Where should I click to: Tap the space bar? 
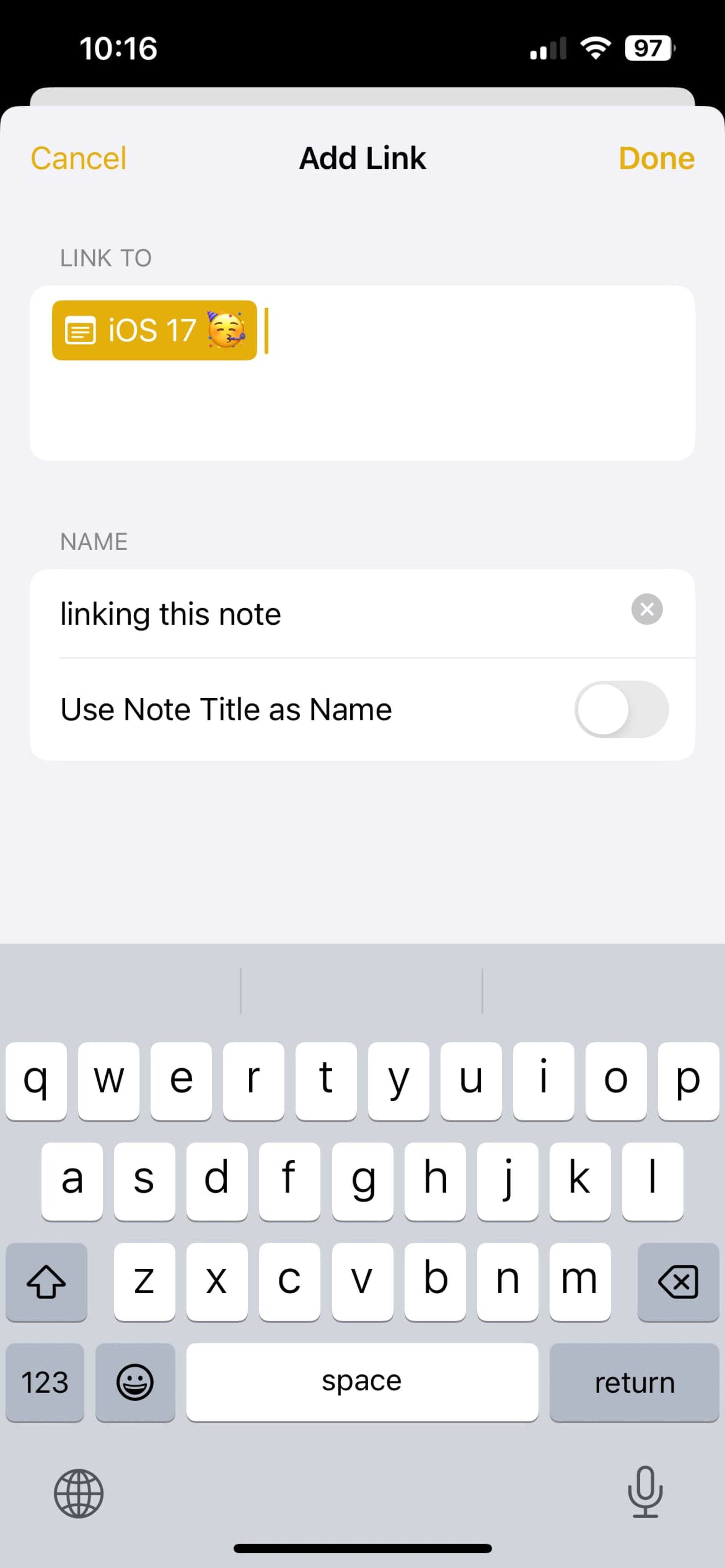362,1382
